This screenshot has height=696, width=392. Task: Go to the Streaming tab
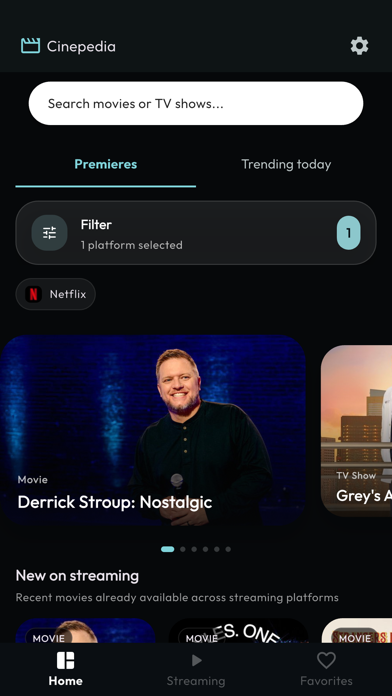tap(196, 669)
